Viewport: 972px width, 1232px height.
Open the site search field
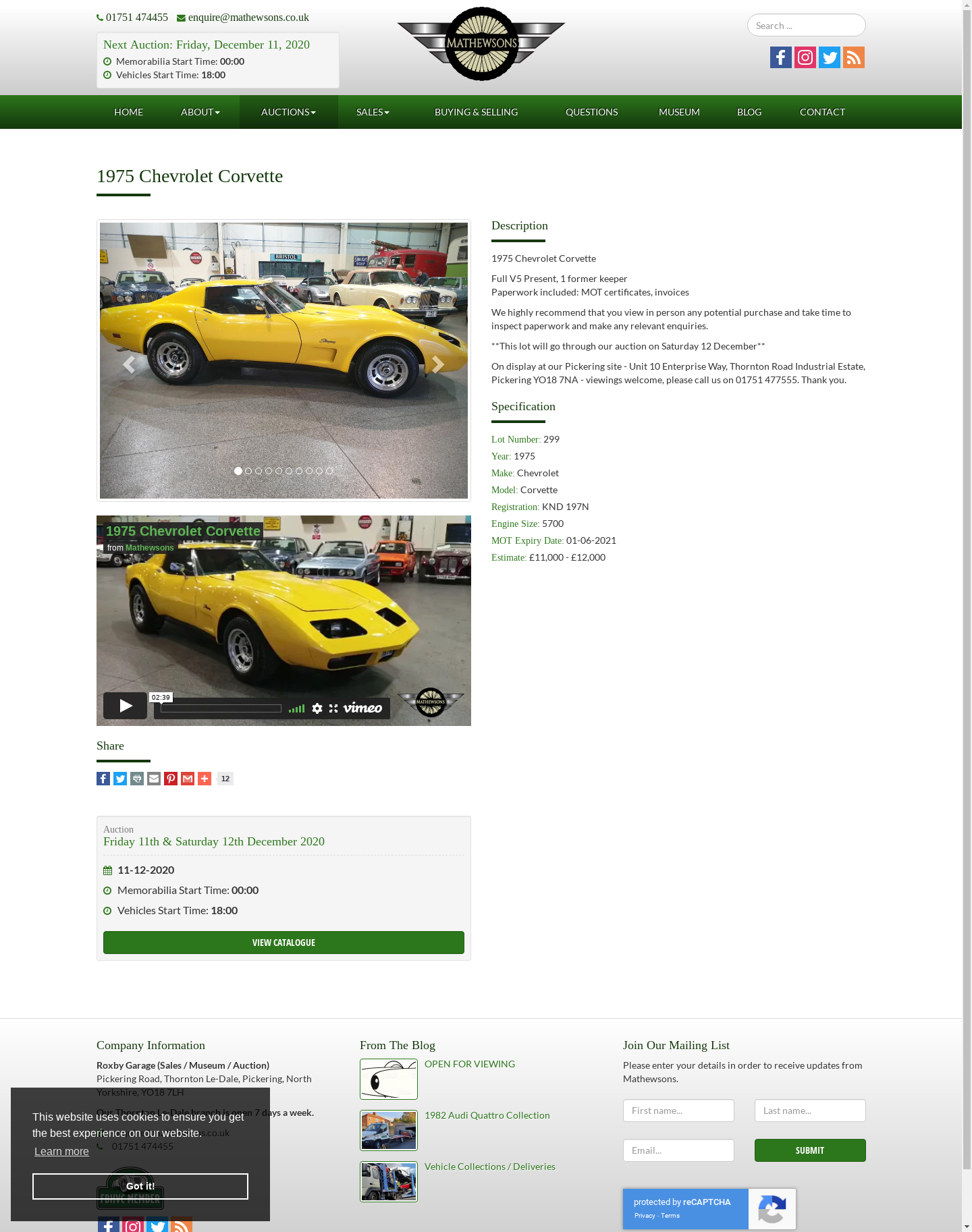click(806, 26)
